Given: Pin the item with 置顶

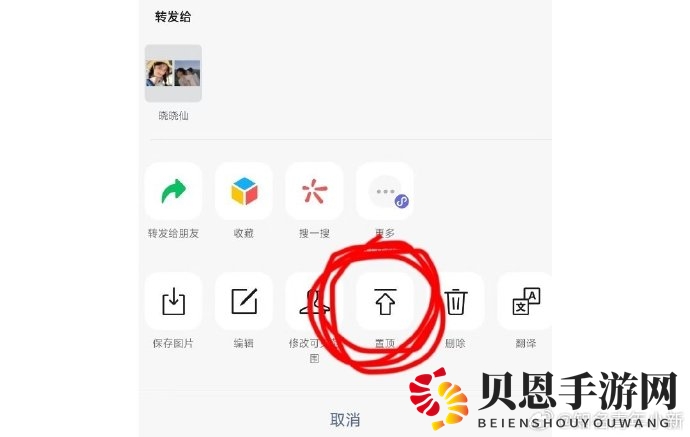Looking at the screenshot, I should coord(385,301).
